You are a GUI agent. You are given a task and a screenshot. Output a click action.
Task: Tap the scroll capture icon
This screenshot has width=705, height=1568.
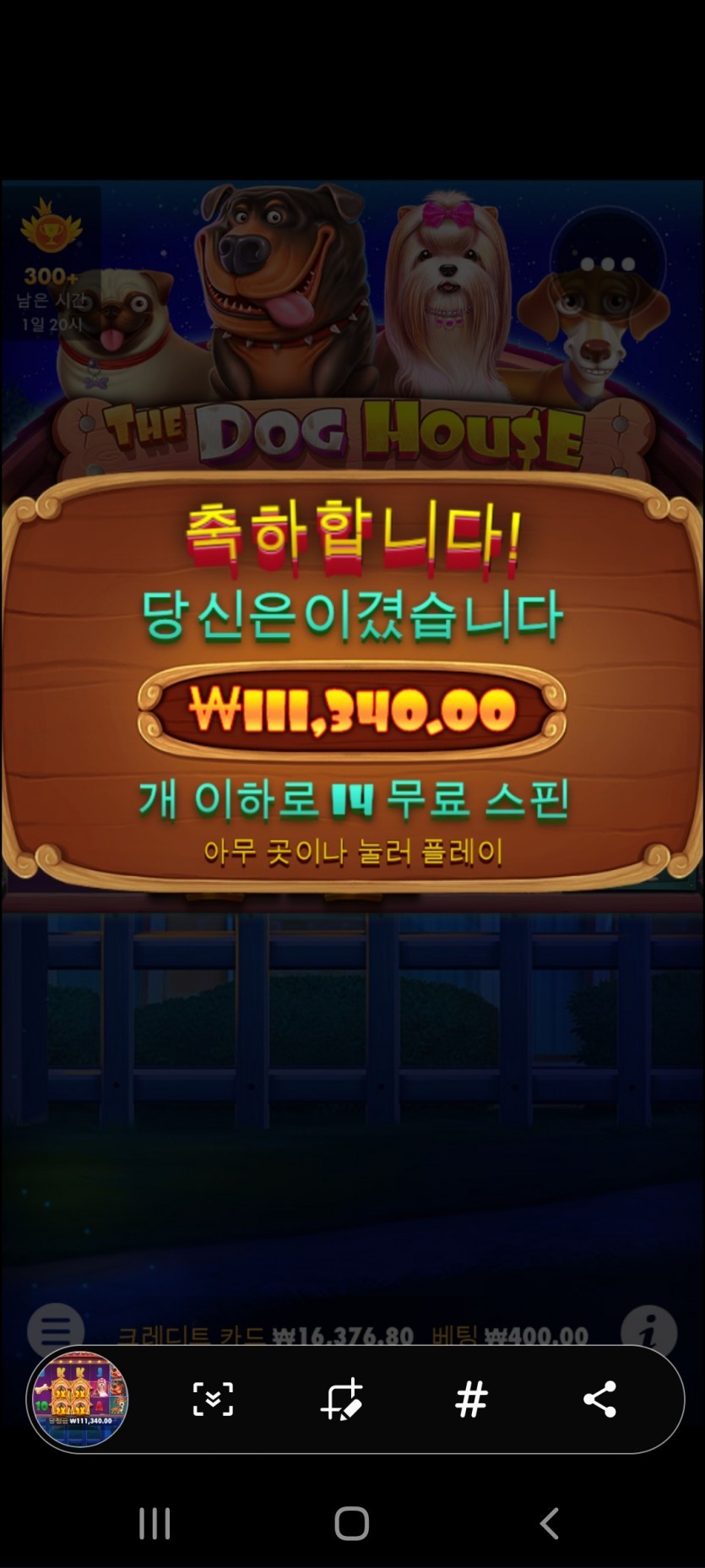click(x=213, y=1400)
